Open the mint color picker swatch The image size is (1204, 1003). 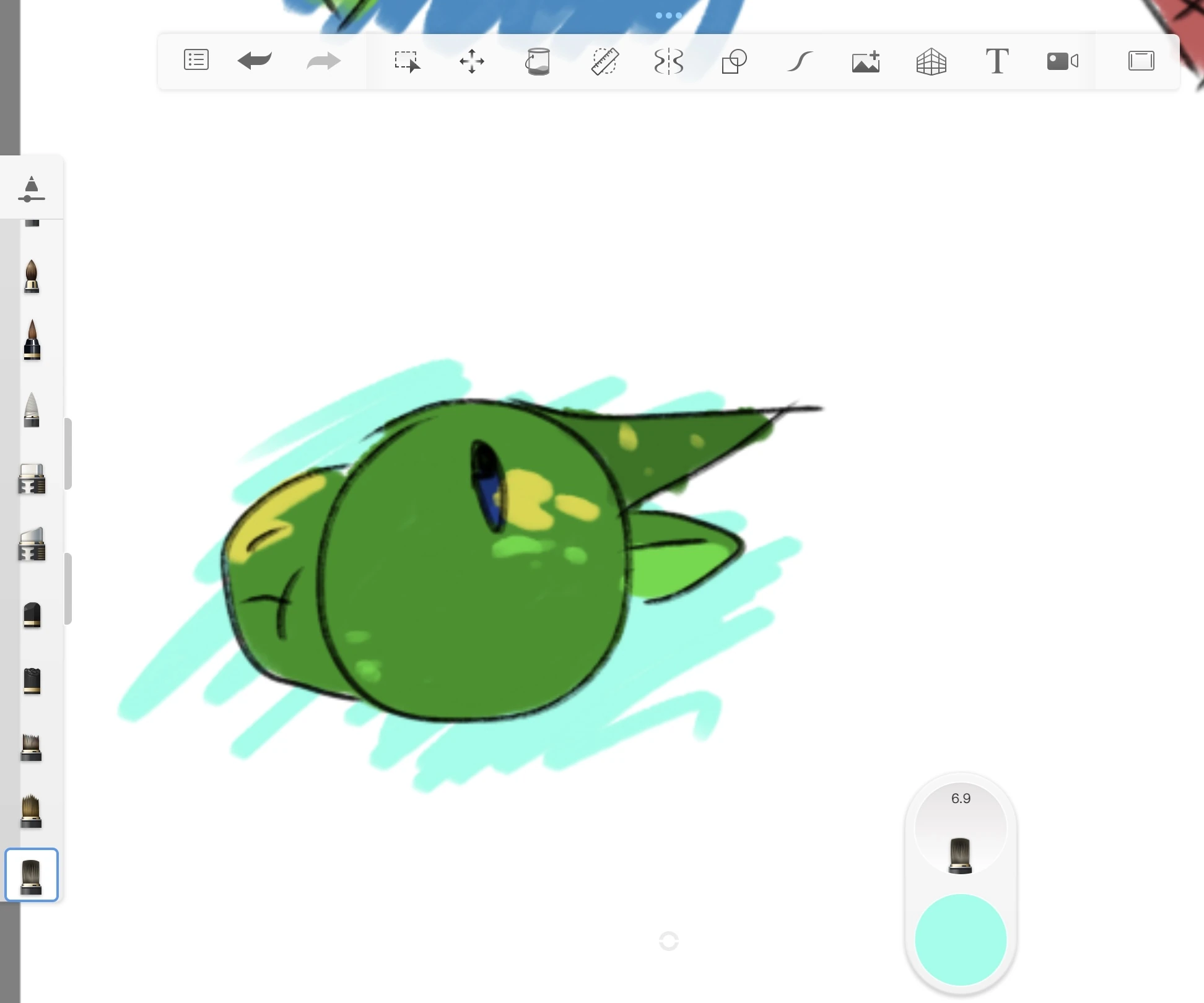tap(961, 939)
